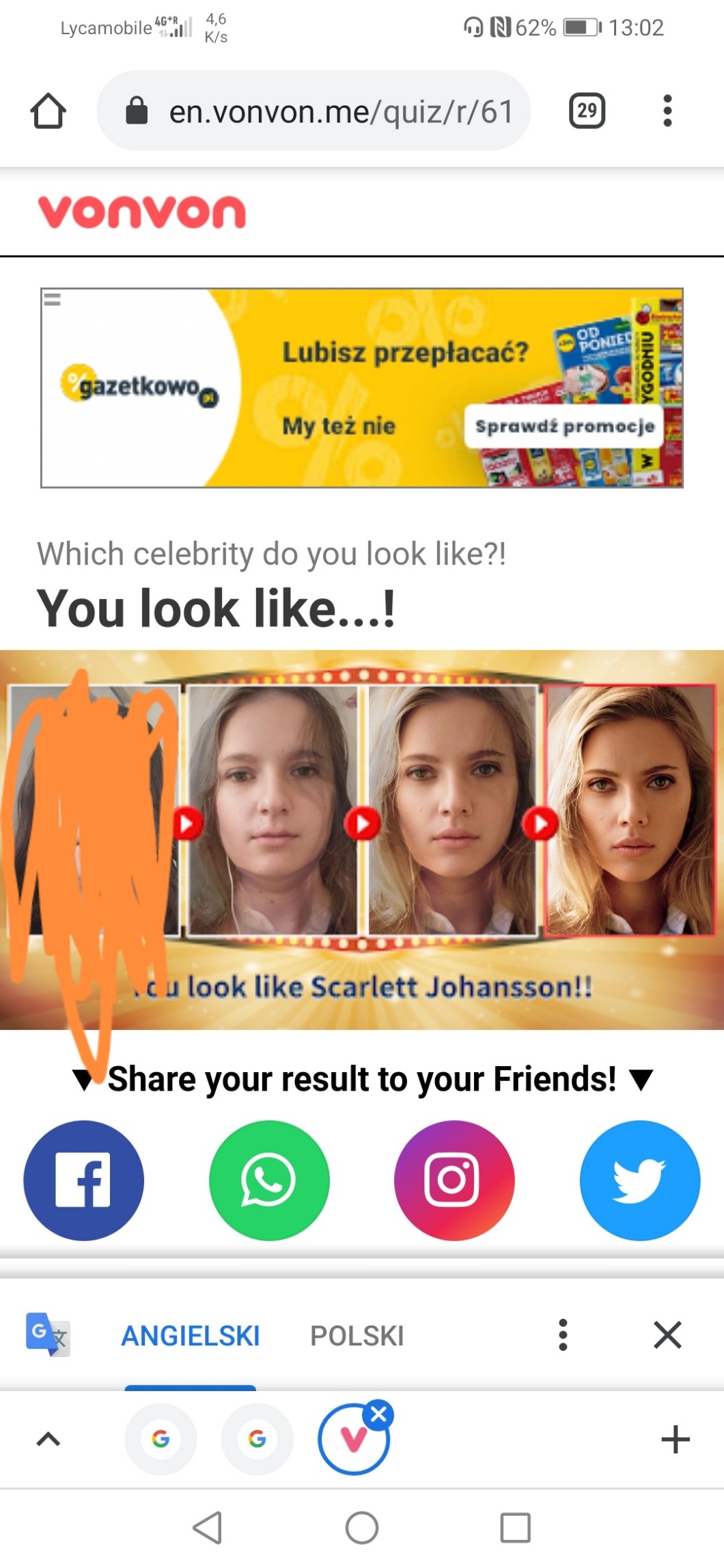Share result via WhatsApp
The width and height of the screenshot is (724, 1568).
[x=269, y=1180]
